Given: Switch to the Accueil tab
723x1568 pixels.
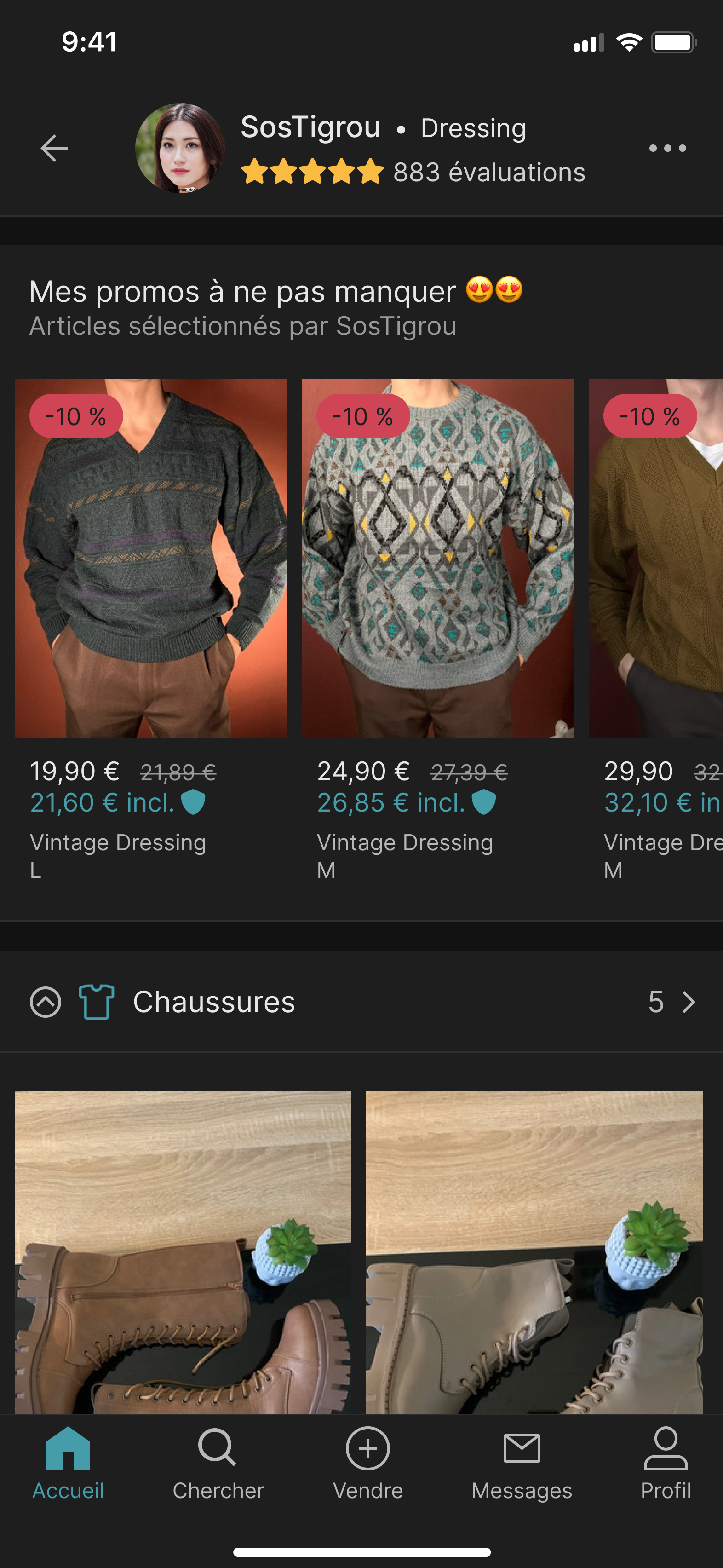Looking at the screenshot, I should click(x=68, y=1464).
